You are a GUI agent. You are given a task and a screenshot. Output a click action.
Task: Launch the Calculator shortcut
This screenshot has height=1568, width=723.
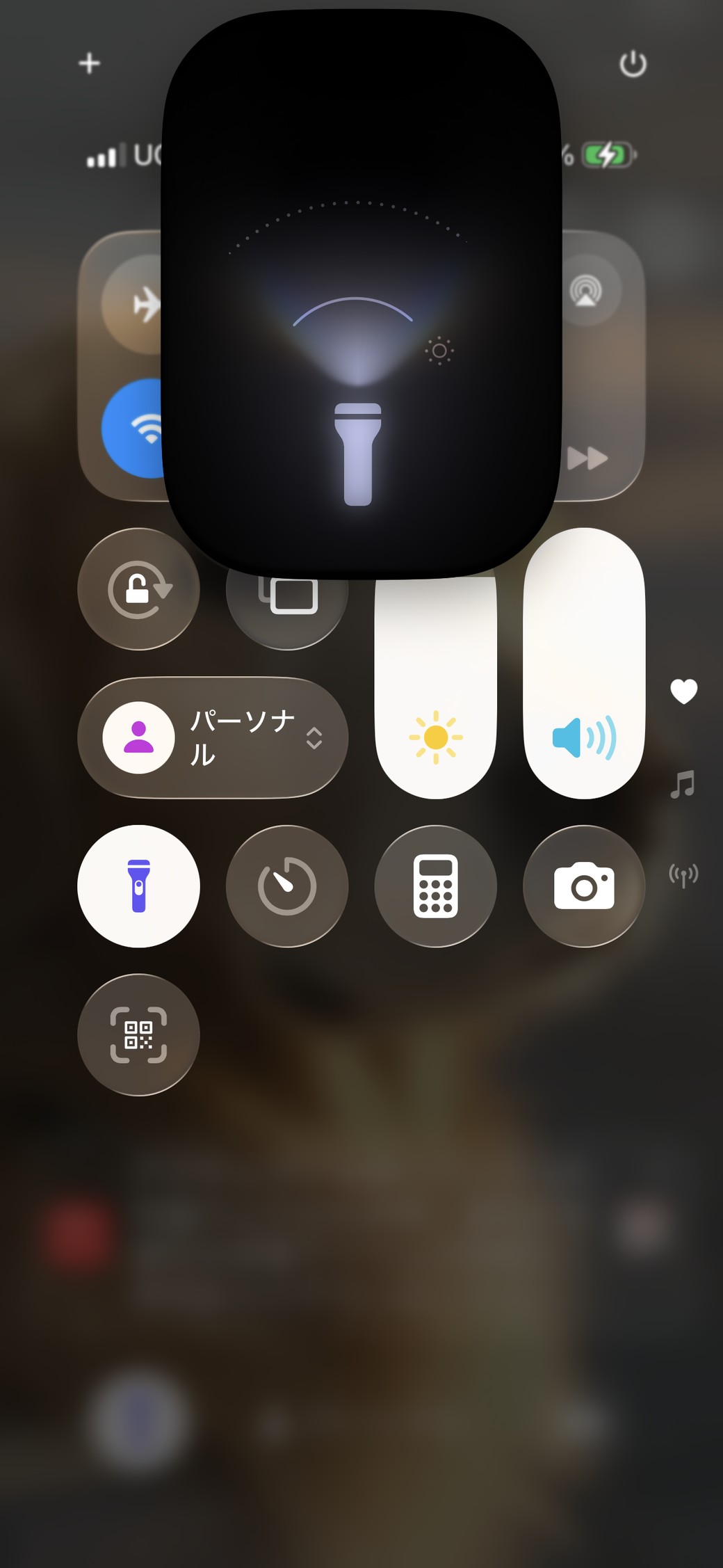pyautogui.click(x=435, y=885)
